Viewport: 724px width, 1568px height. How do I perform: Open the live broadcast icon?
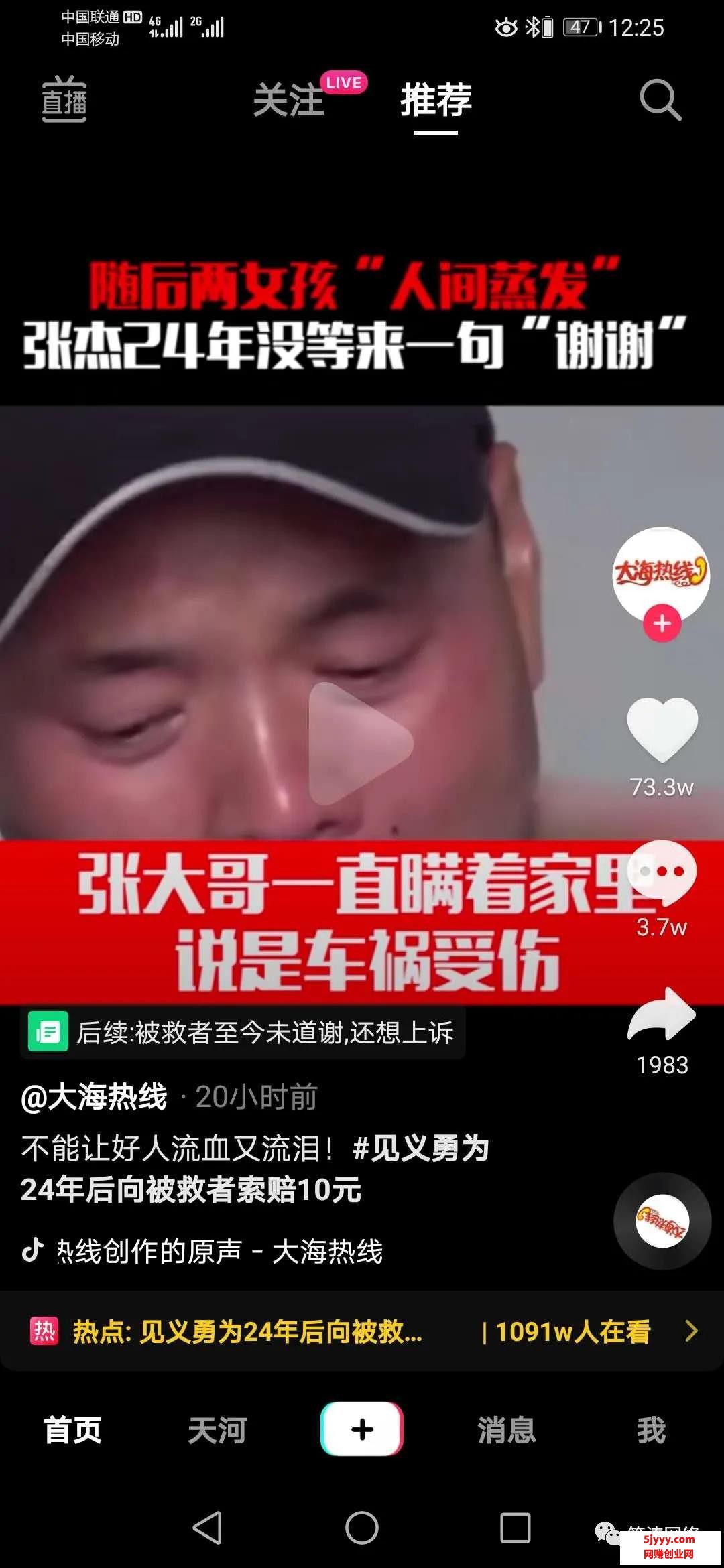[x=64, y=100]
